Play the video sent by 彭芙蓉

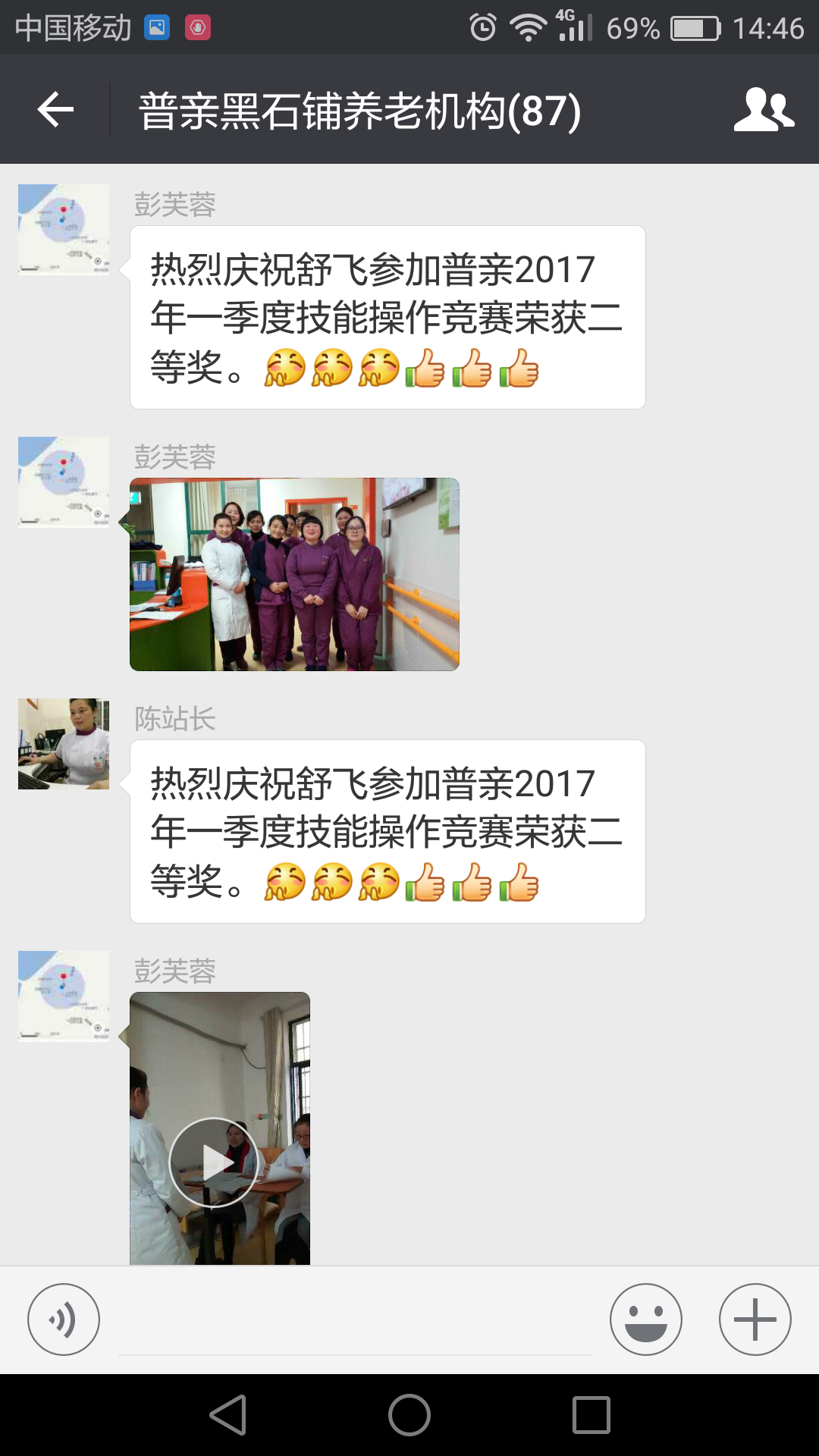pos(214,1162)
